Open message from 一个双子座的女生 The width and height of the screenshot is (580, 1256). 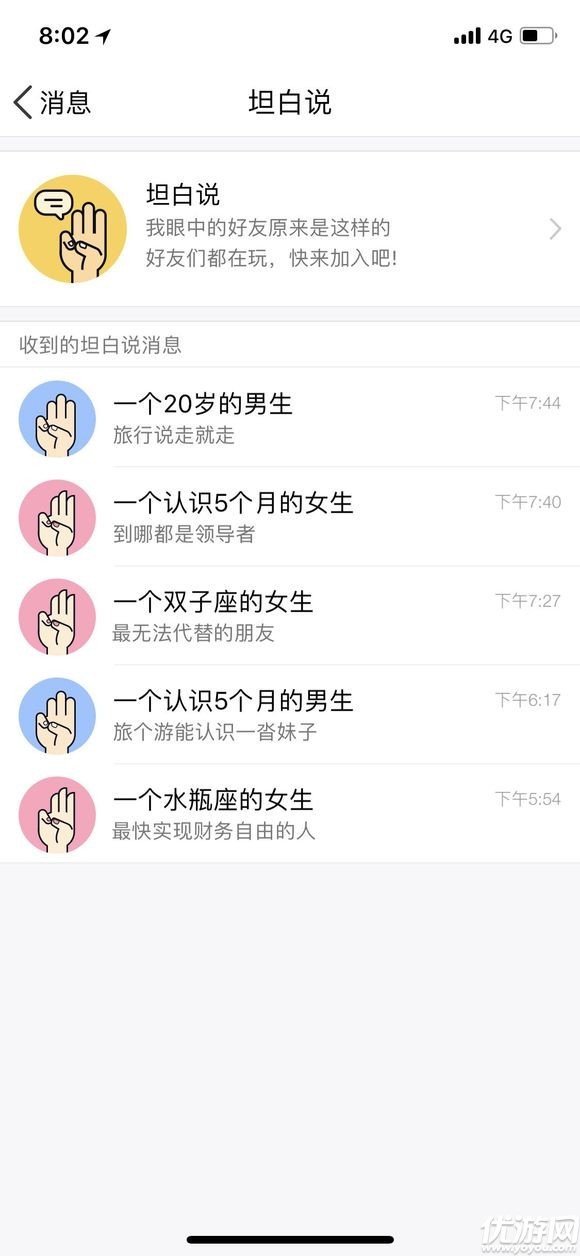pyautogui.click(x=290, y=616)
